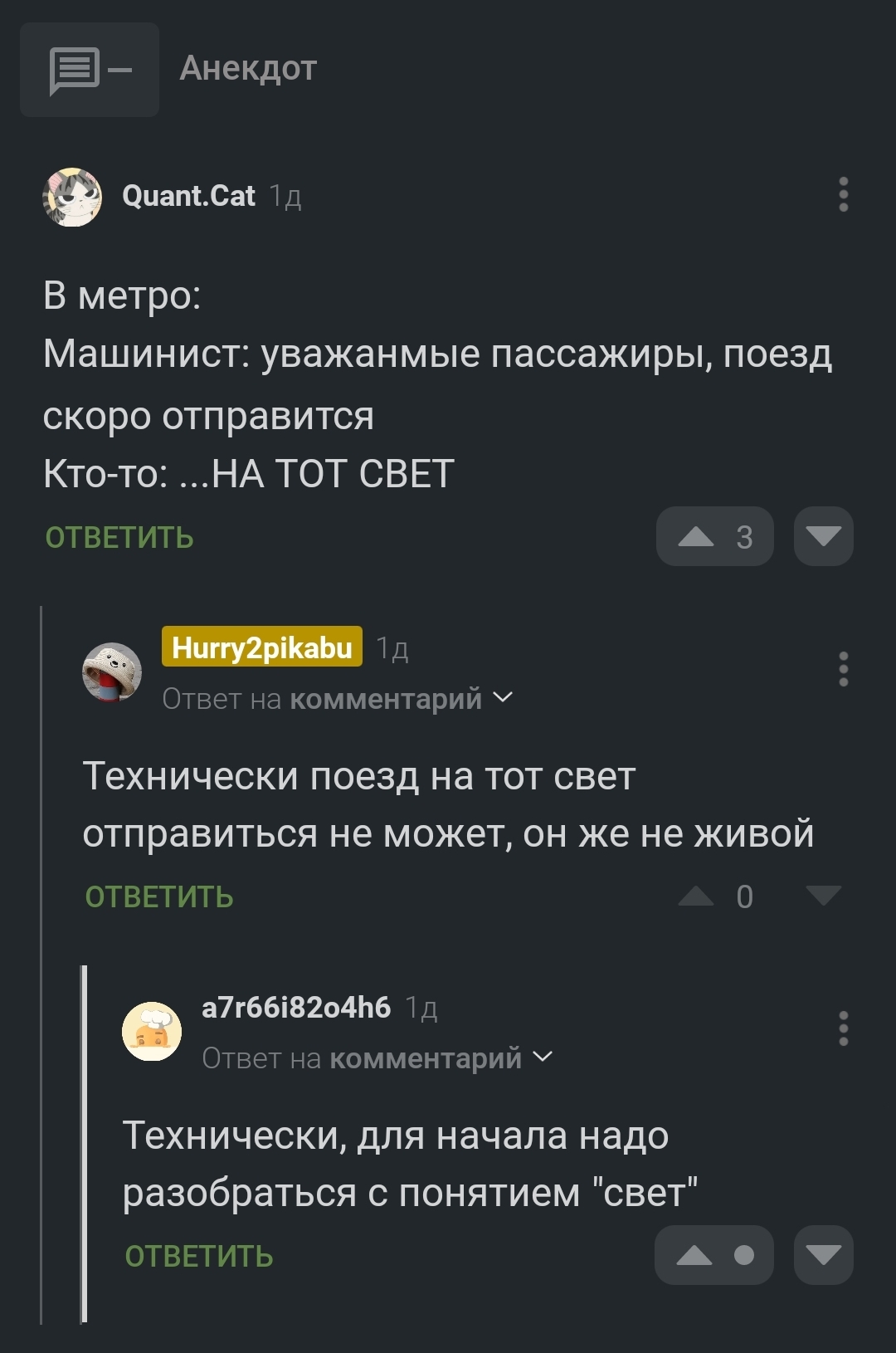Reply to Hurry2pikabu's comment
896x1353 pixels.
159,897
